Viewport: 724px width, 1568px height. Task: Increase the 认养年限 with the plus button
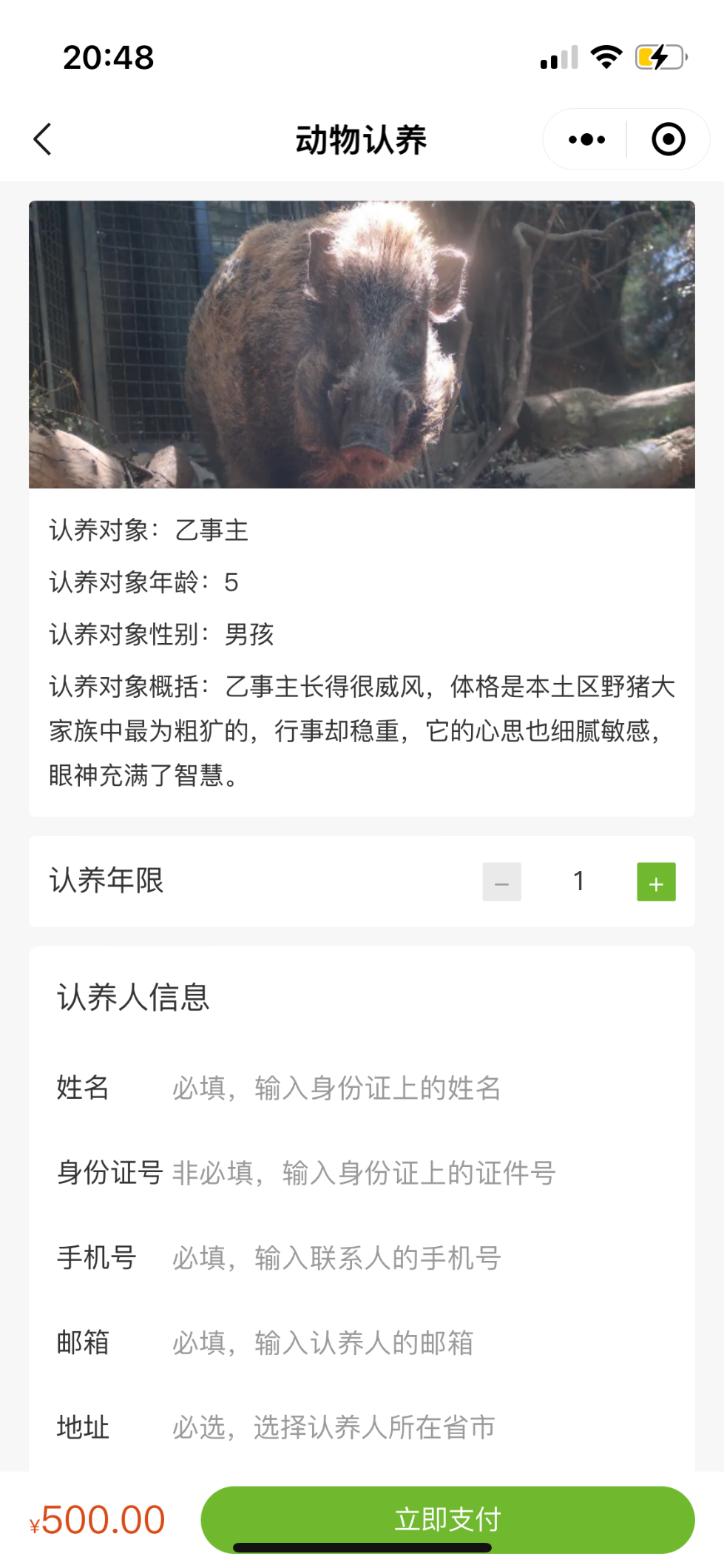(x=656, y=881)
